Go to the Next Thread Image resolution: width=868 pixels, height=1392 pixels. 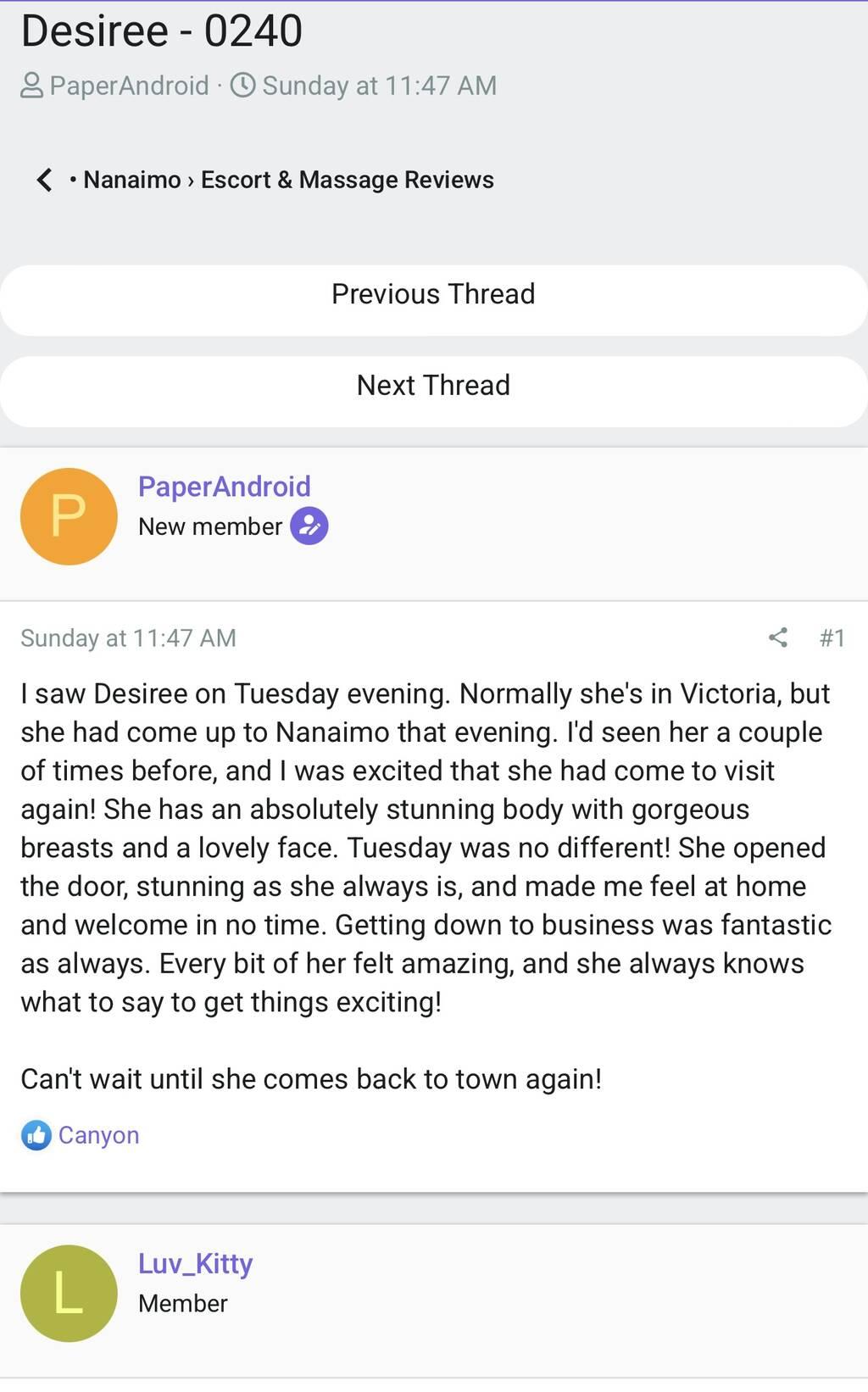(x=433, y=386)
